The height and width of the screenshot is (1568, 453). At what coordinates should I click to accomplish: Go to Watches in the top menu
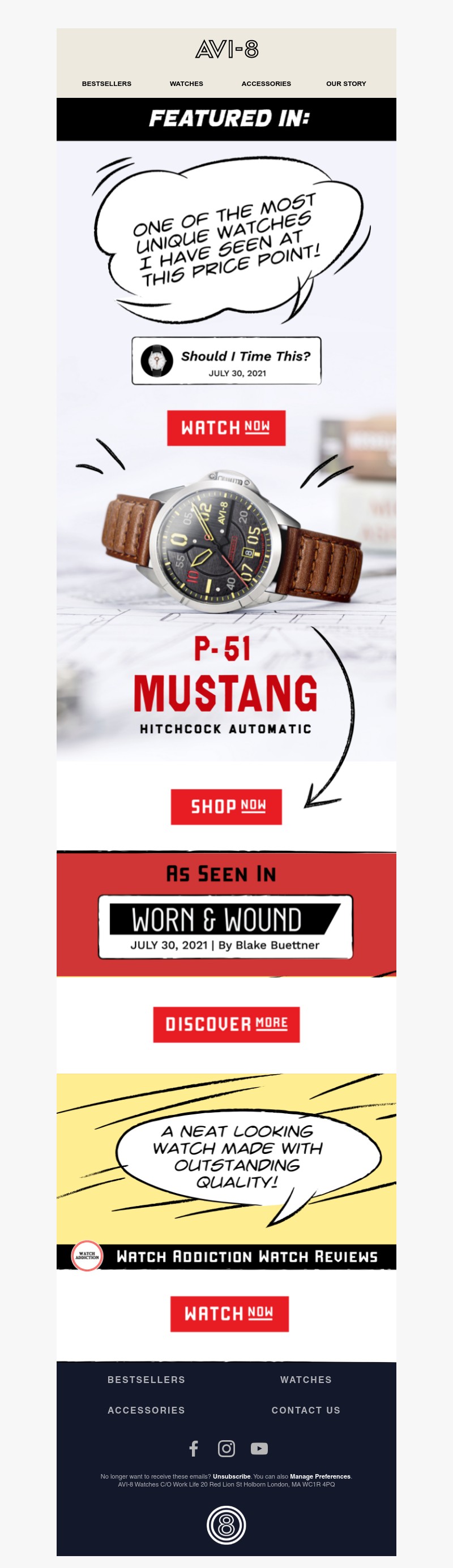click(x=186, y=83)
